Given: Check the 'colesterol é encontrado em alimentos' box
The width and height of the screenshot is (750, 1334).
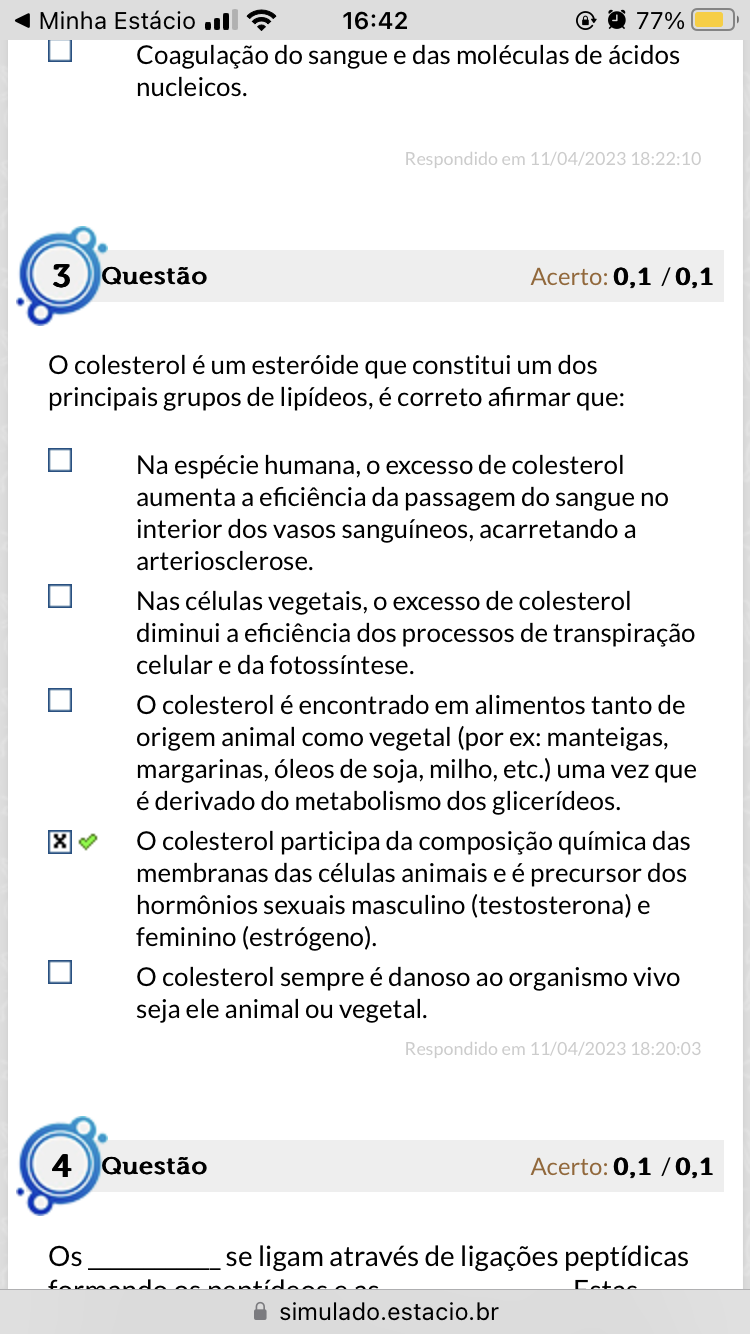Looking at the screenshot, I should (60, 701).
